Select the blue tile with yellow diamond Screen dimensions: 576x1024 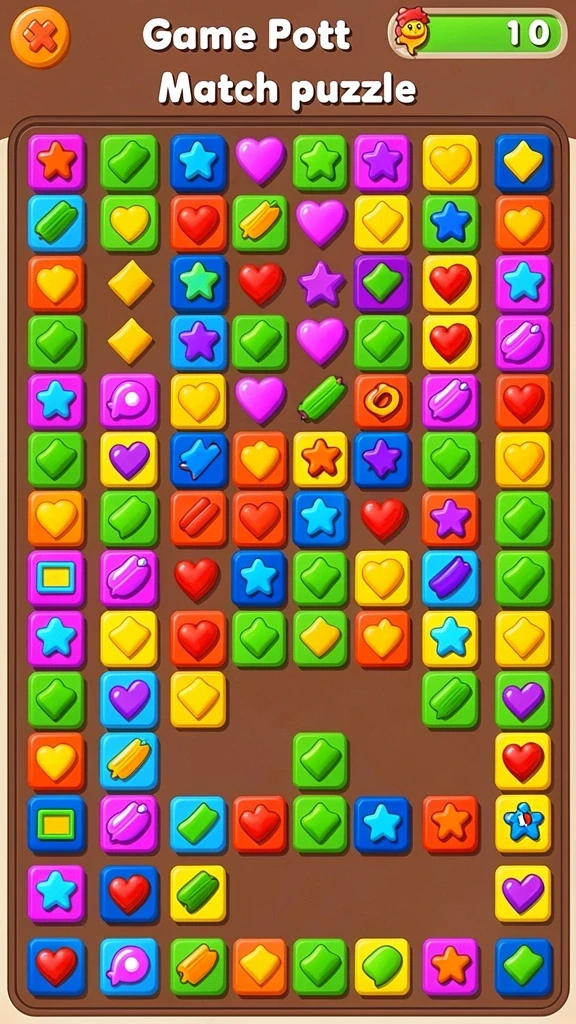[523, 163]
